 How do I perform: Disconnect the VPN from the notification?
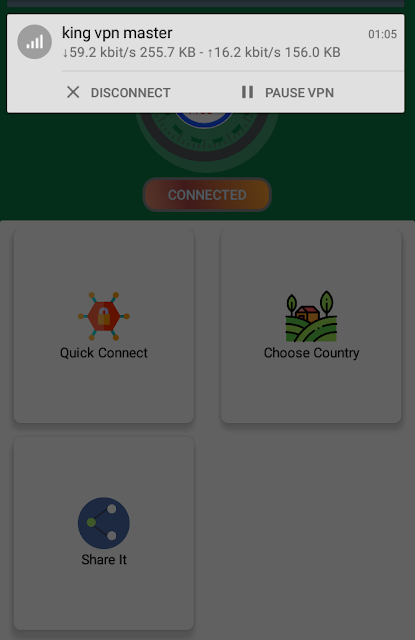pos(118,93)
